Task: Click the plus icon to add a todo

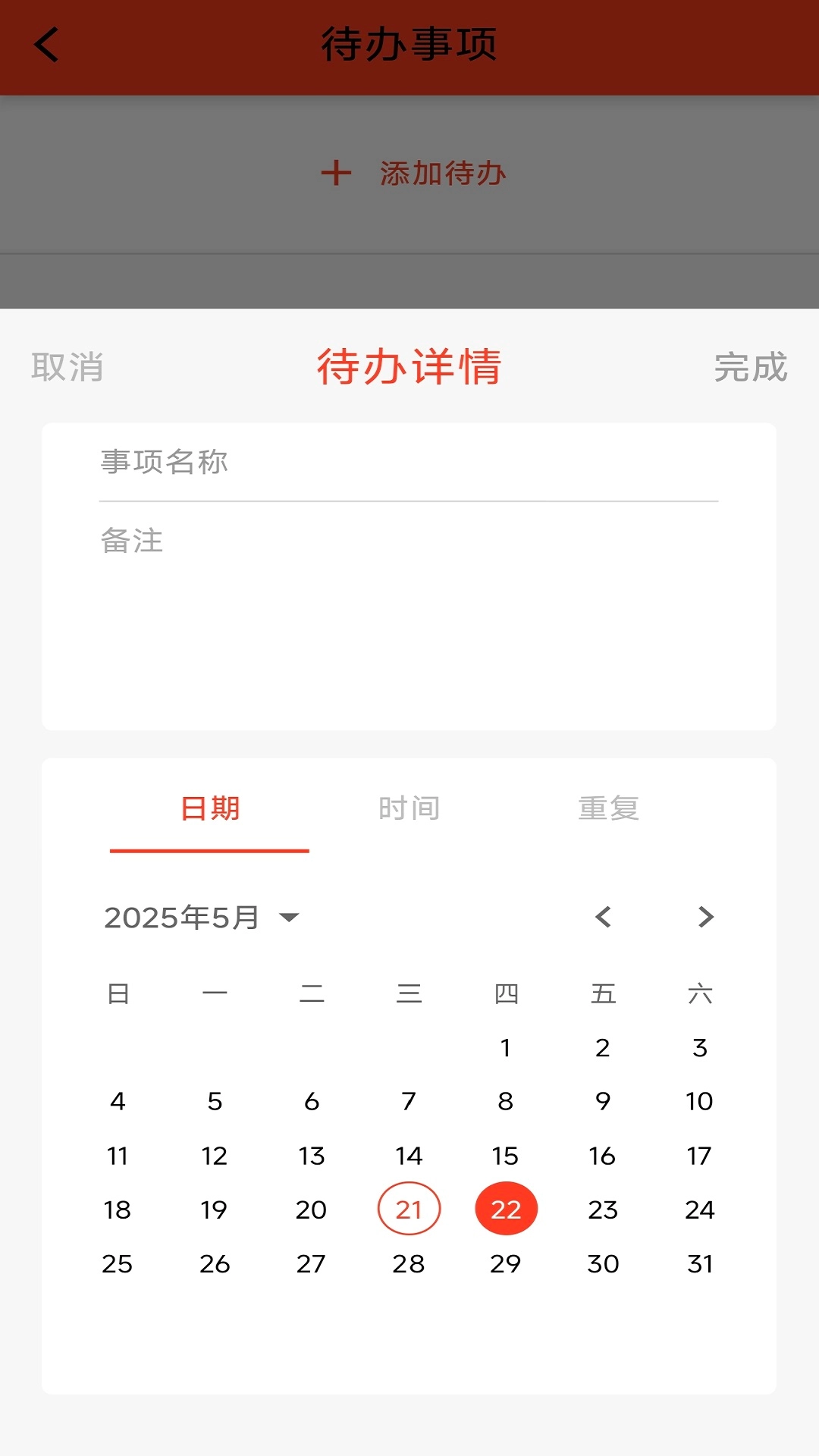Action: (336, 174)
